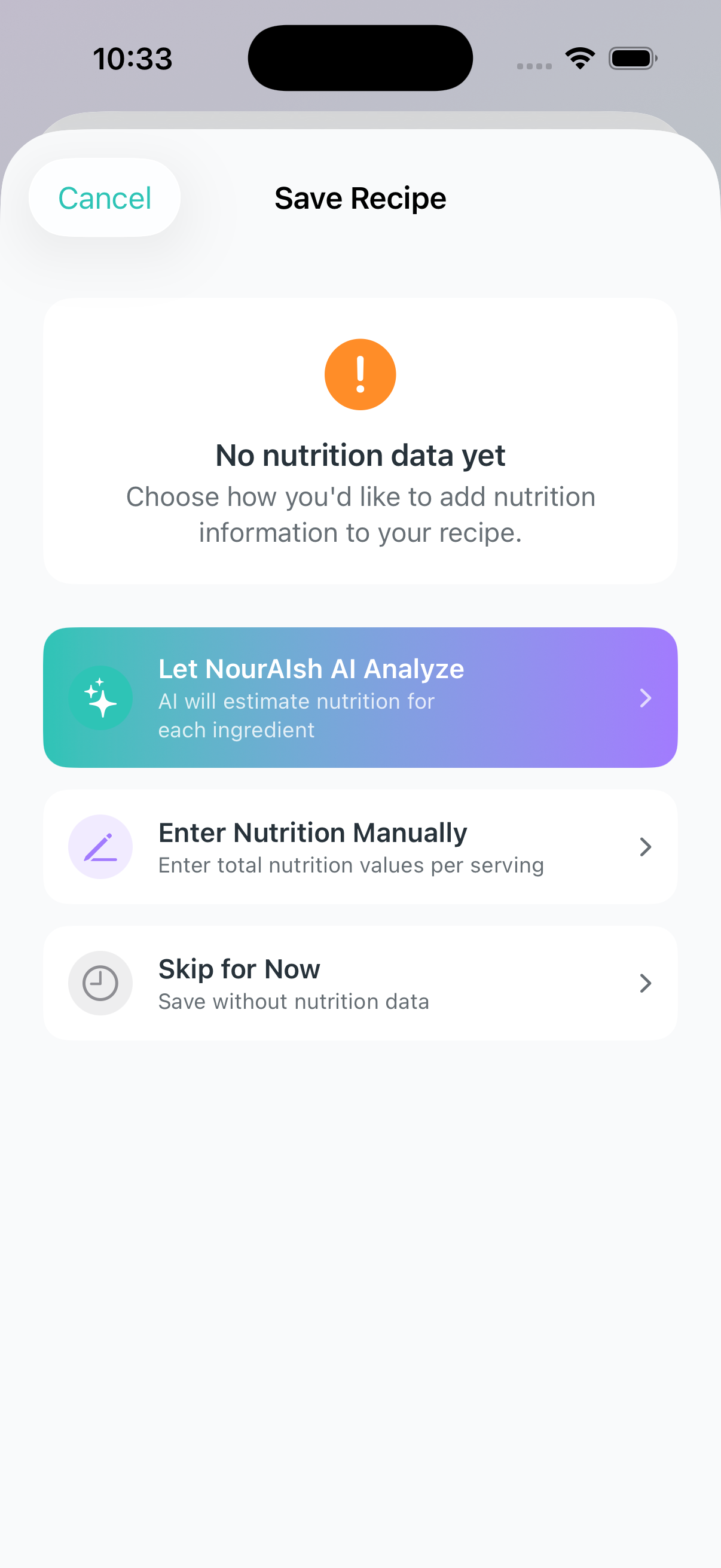Image resolution: width=721 pixels, height=1568 pixels.
Task: Tap the gradient AI analyze banner
Action: [360, 698]
